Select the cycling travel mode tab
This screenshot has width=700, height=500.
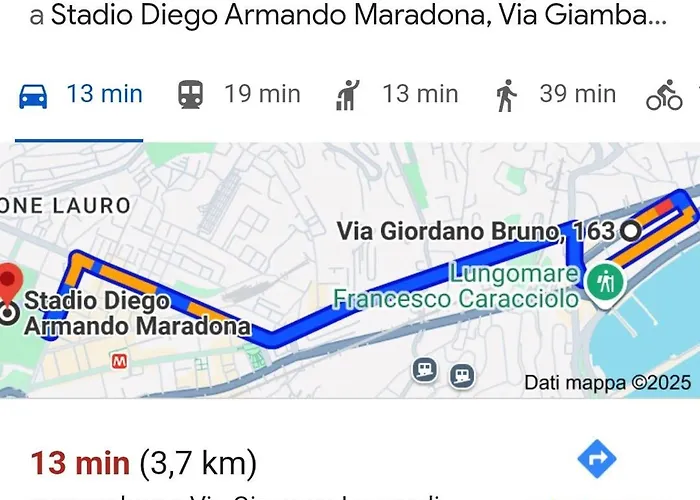[x=664, y=96]
